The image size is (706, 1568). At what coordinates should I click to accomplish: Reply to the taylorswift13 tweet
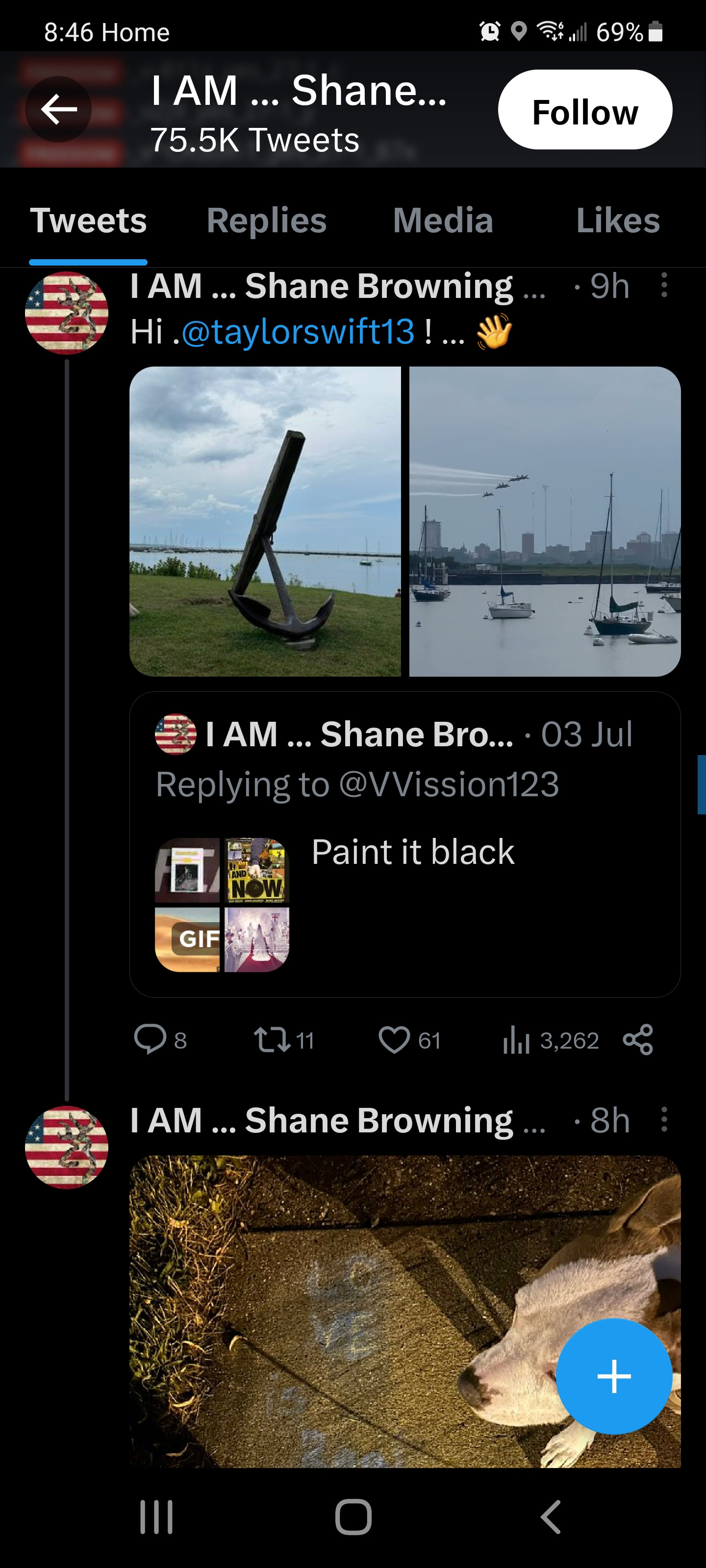point(151,1040)
